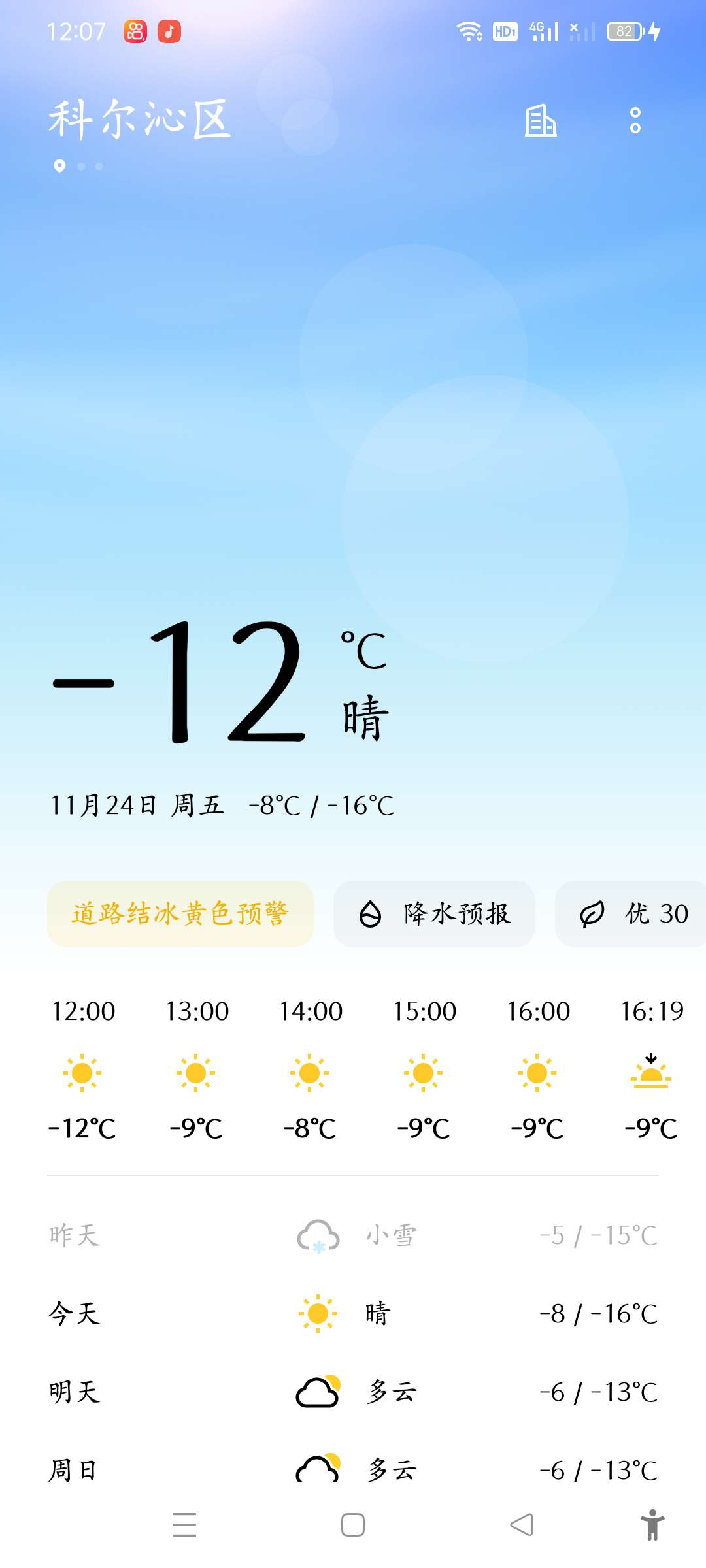View the 道路结冰黄色预警 warning
The height and width of the screenshot is (1568, 706).
point(180,913)
